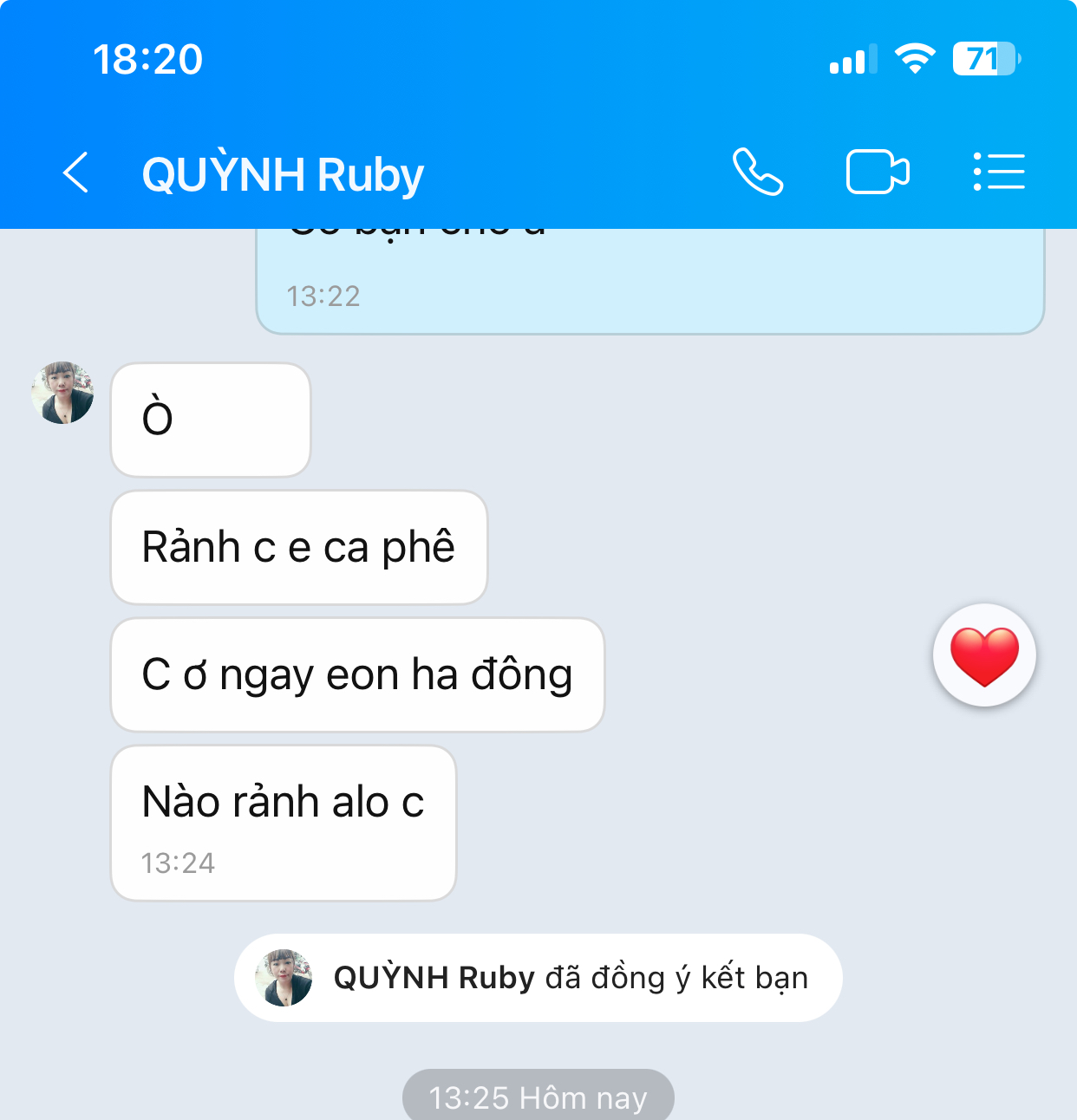Start a voice call with QUỲNH Ruby

click(757, 172)
